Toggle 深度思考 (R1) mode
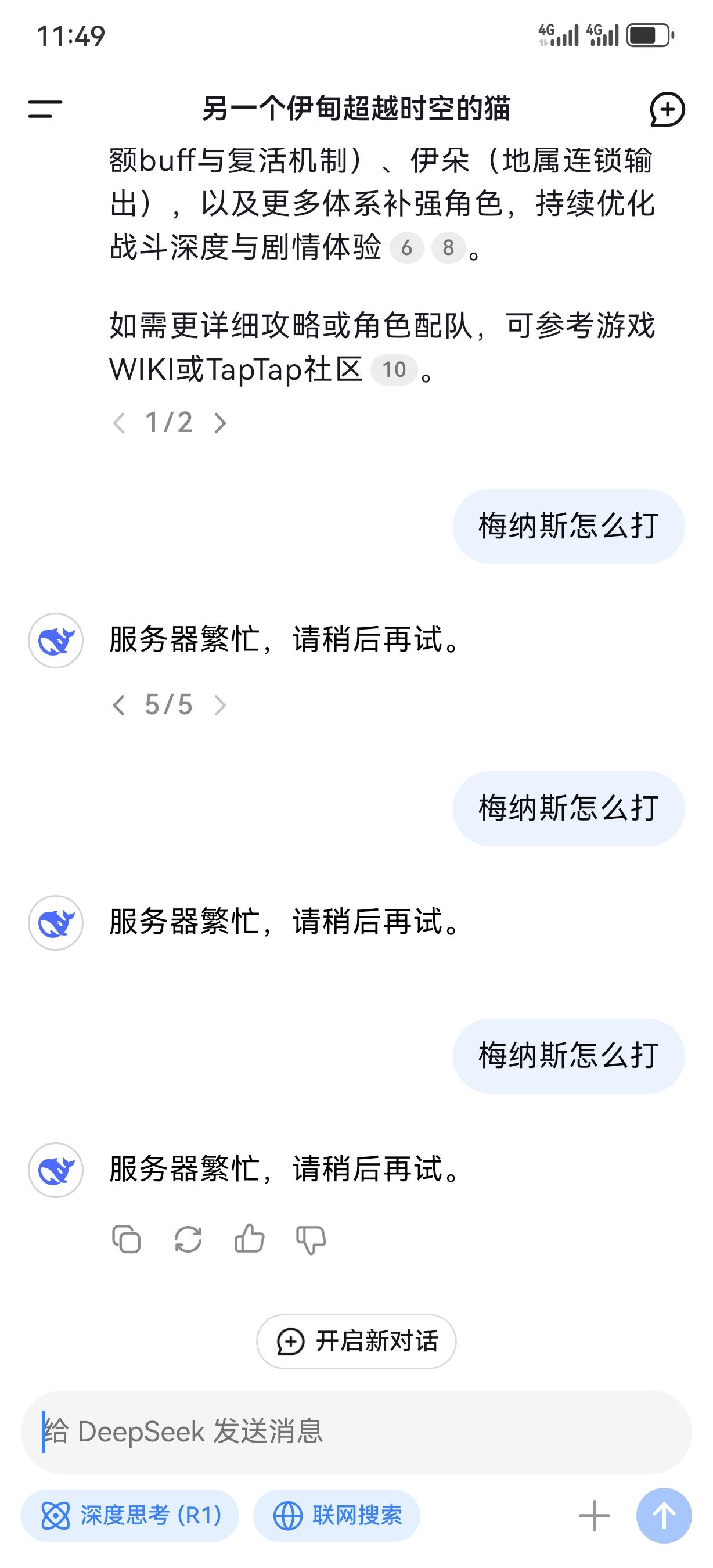 coord(130,1515)
